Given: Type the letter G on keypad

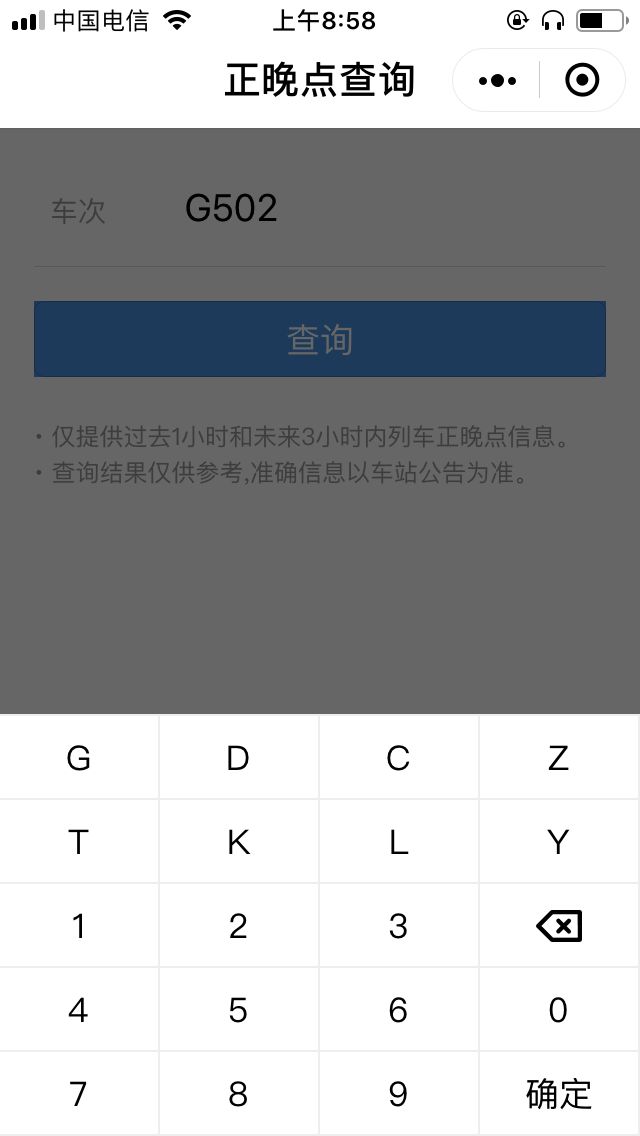Looking at the screenshot, I should point(79,758).
